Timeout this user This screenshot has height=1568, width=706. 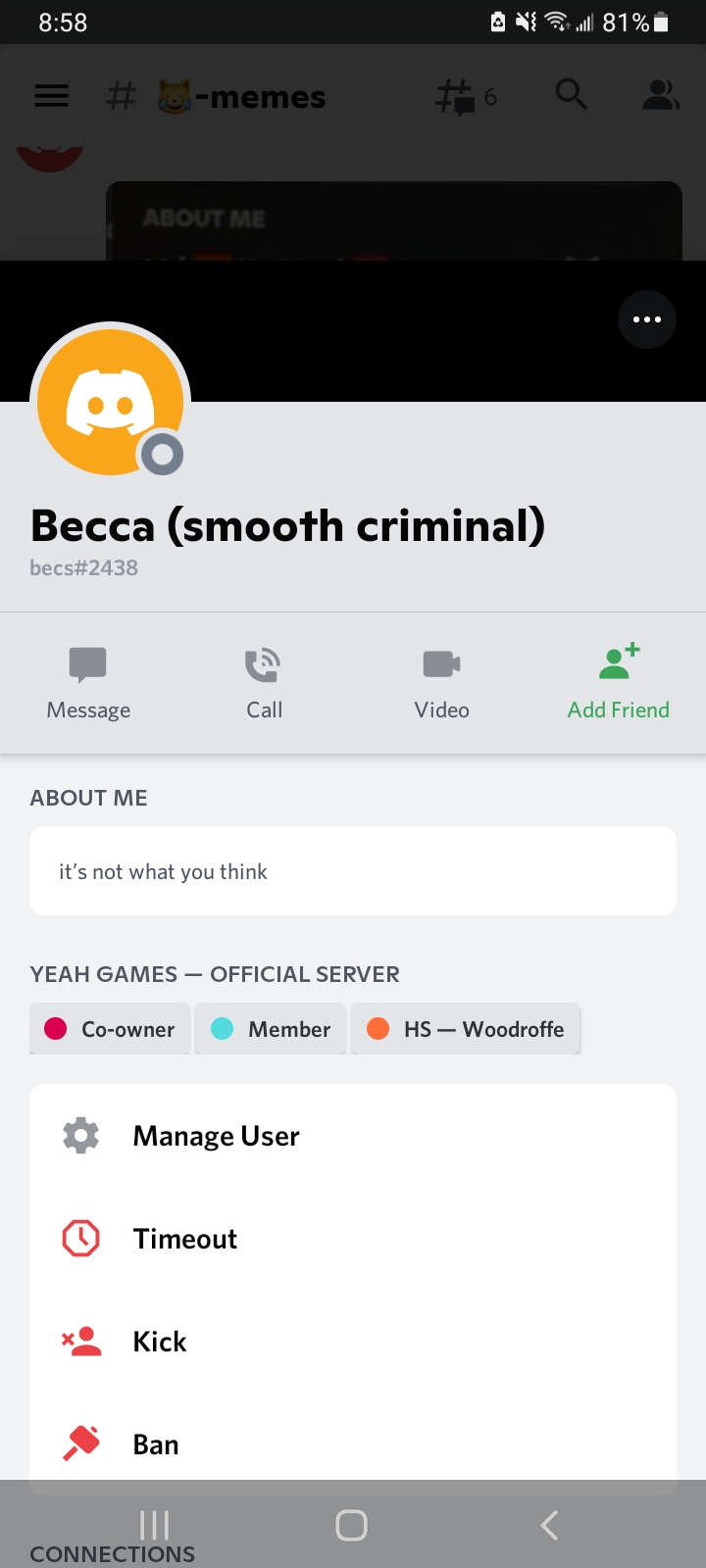coord(184,1239)
